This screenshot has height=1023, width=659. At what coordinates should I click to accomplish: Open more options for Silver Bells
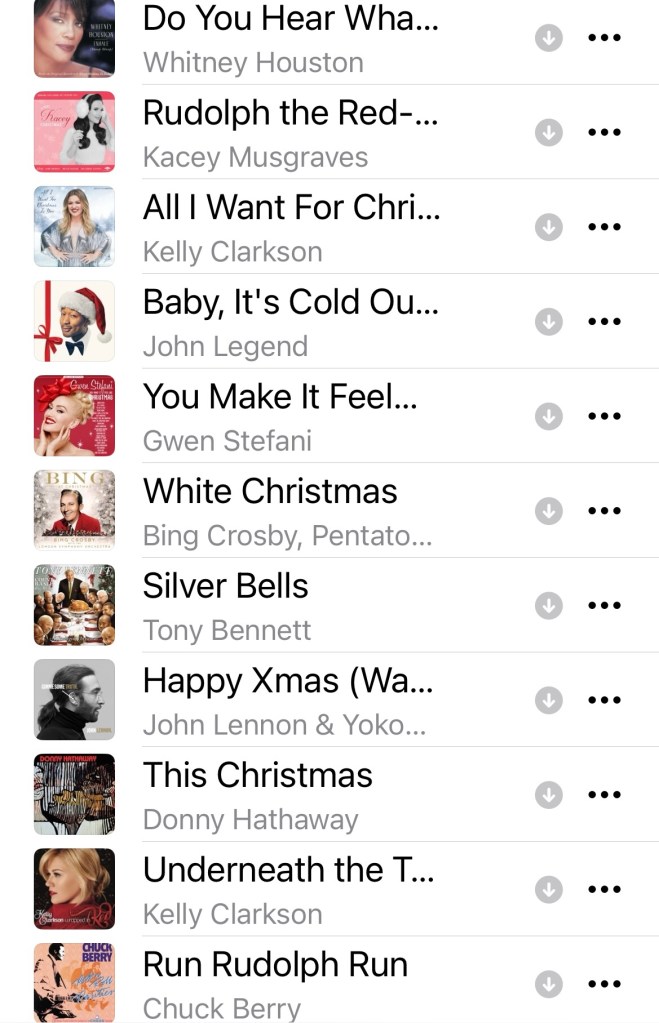tap(604, 605)
